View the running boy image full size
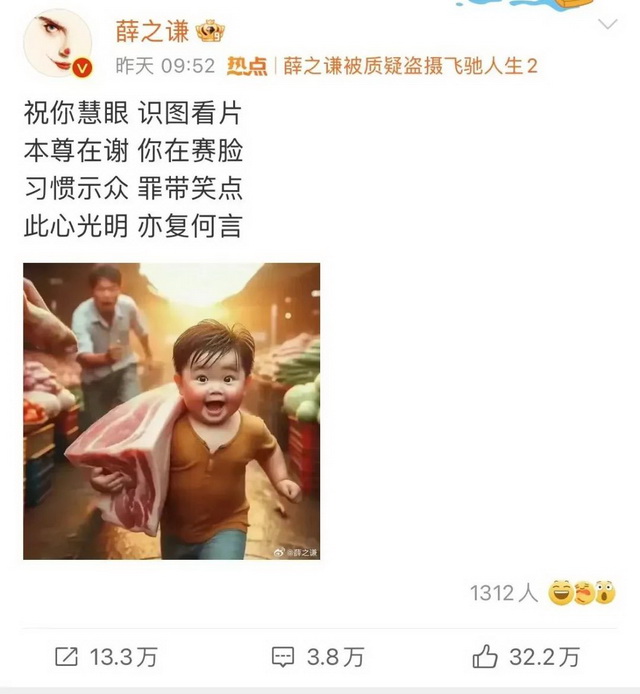Screen dimensions: 640x694 [x=172, y=411]
